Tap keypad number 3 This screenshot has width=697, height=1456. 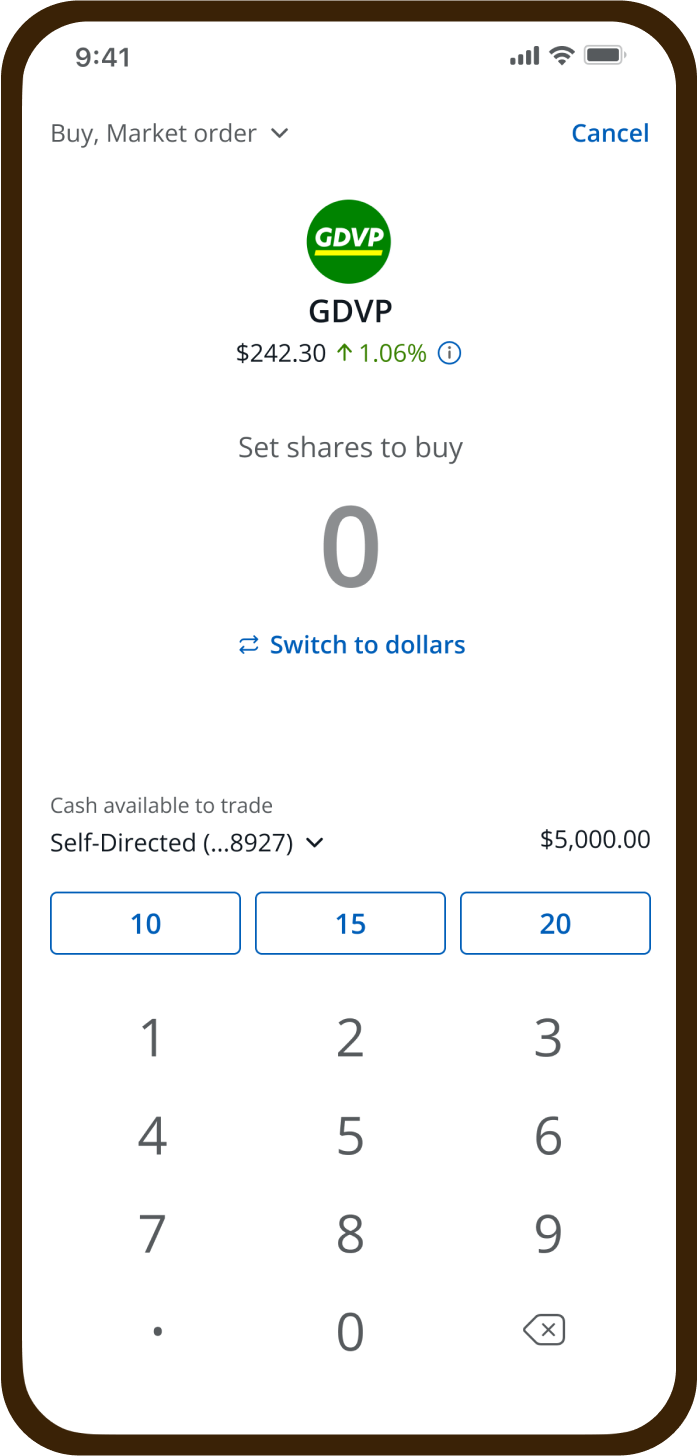click(x=548, y=1038)
